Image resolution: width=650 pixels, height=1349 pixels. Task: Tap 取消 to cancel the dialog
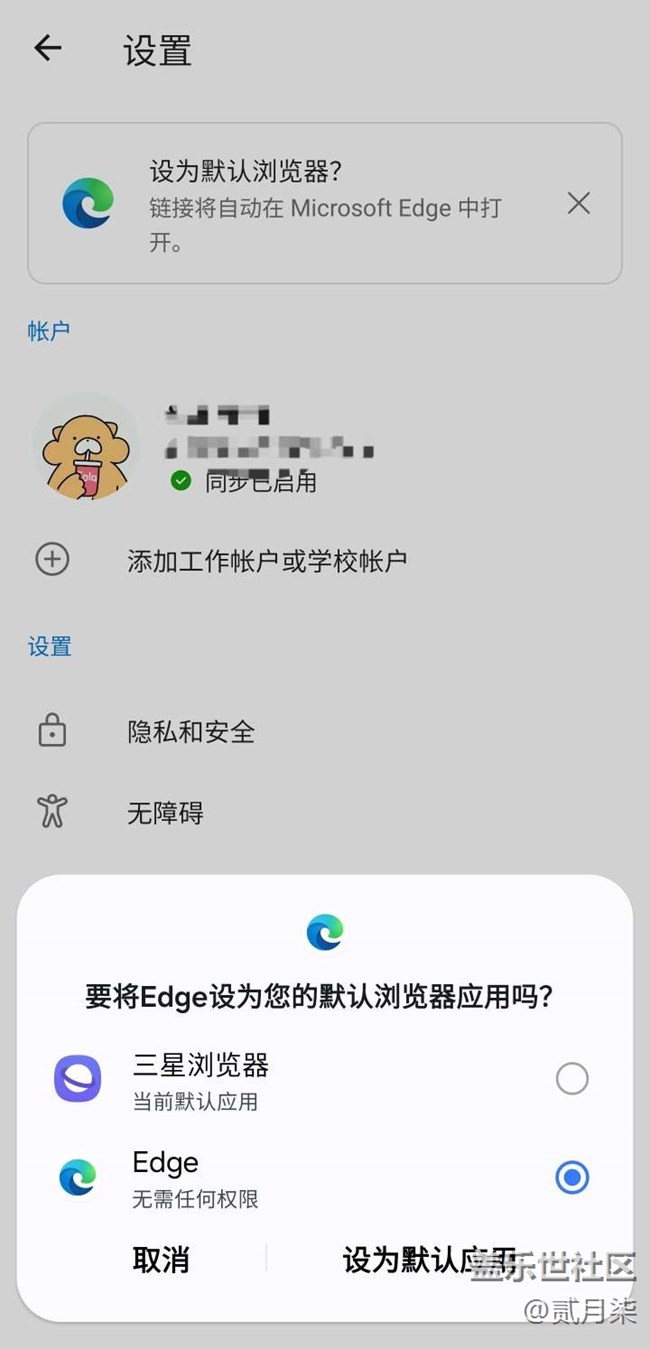click(161, 1260)
